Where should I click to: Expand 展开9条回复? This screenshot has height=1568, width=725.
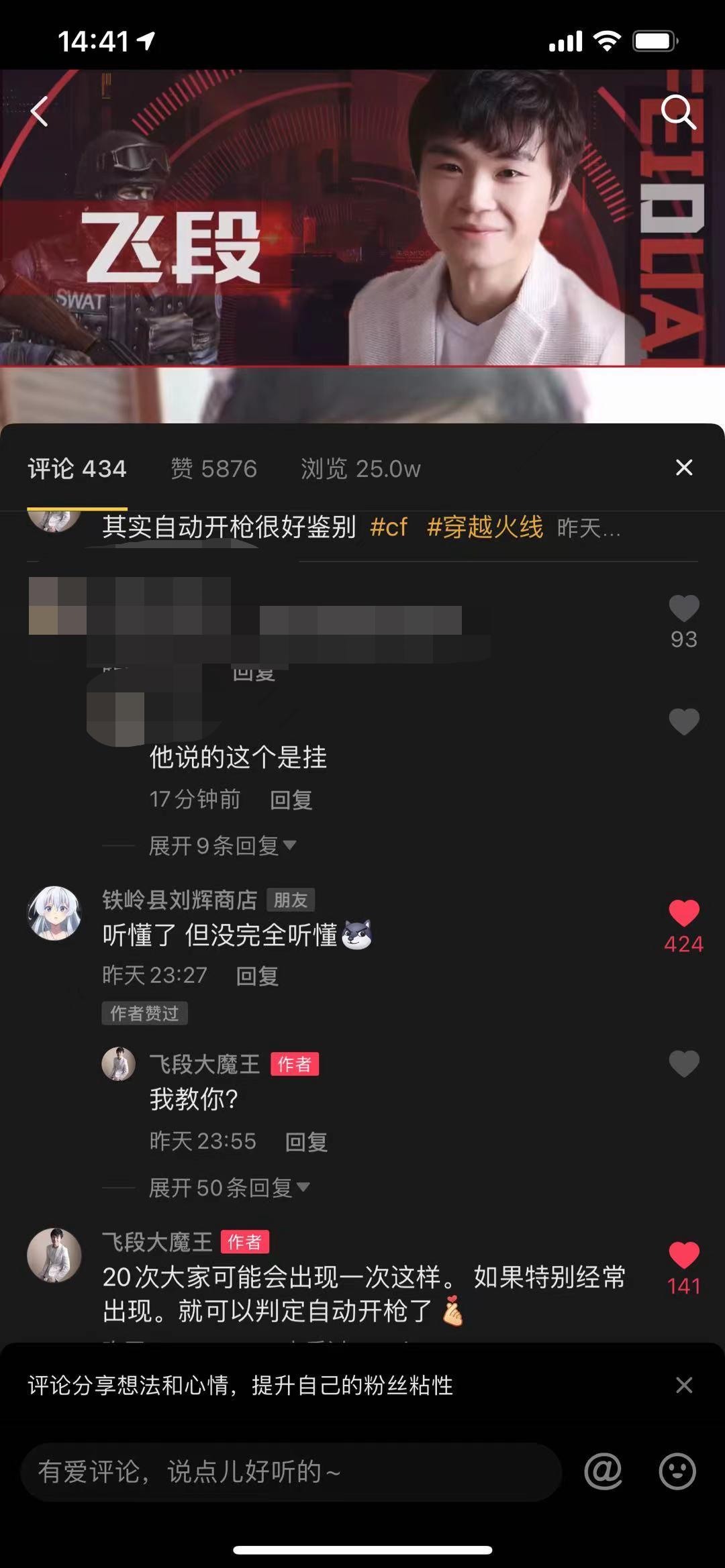pyautogui.click(x=222, y=845)
